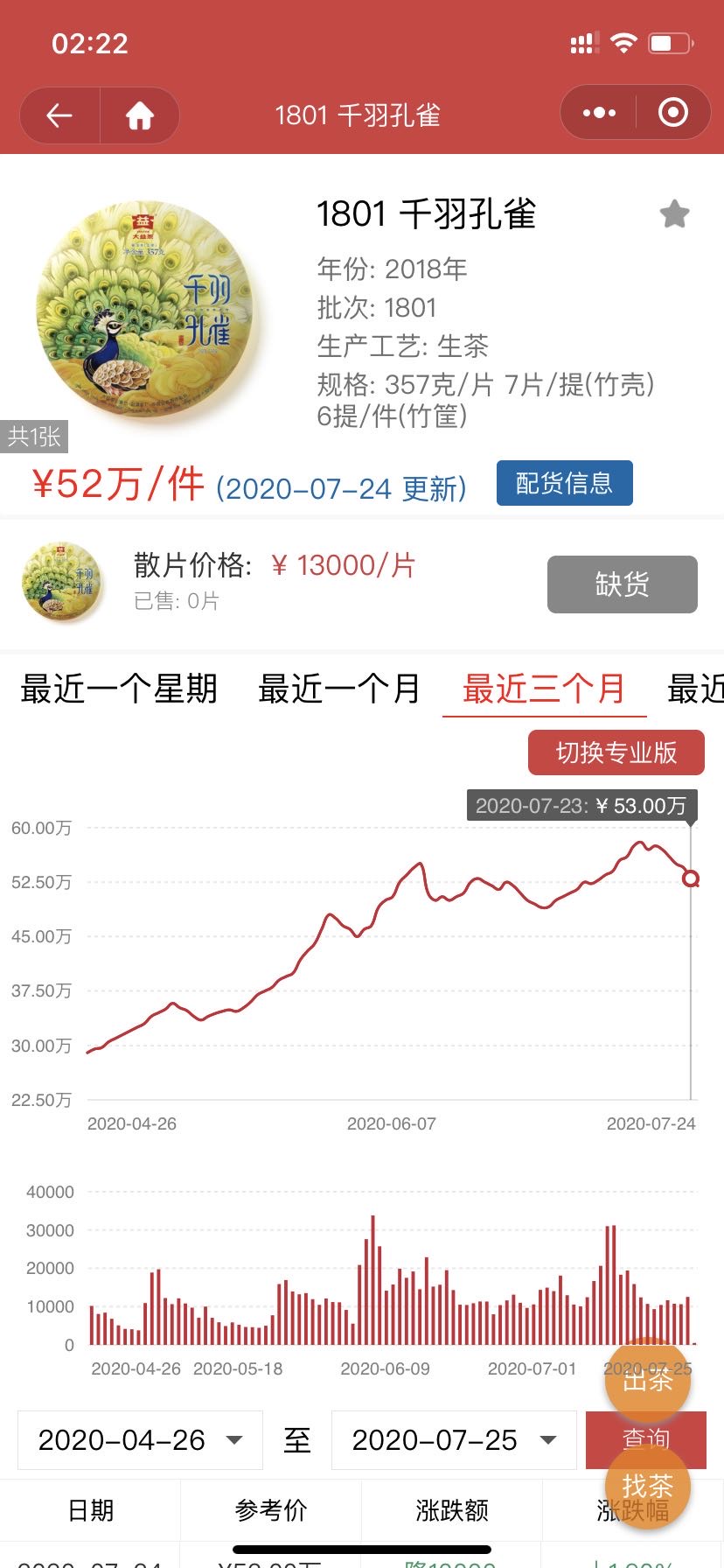
Task: Open the end date picker 2020-07-25
Action: pos(454,1439)
